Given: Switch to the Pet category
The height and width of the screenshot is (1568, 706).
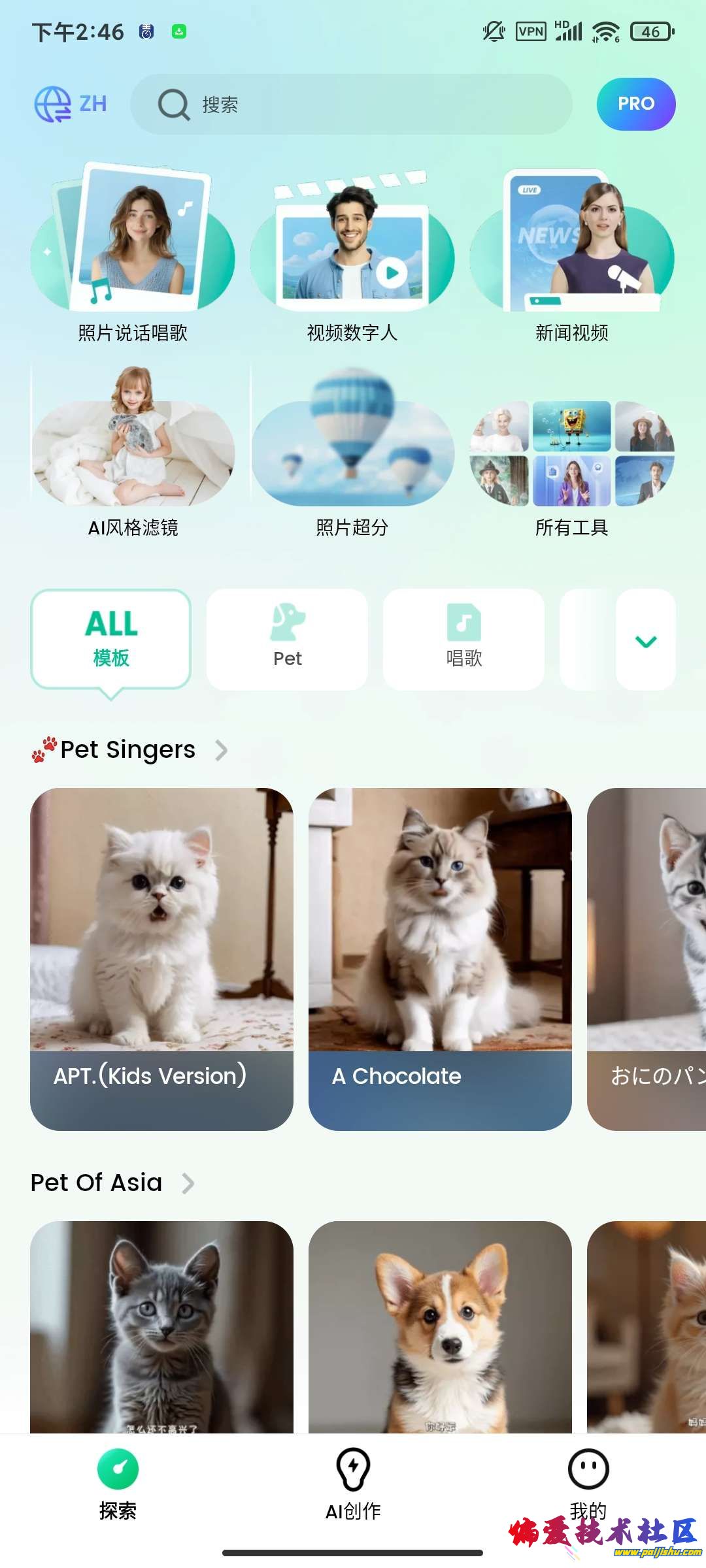Looking at the screenshot, I should click(x=287, y=640).
